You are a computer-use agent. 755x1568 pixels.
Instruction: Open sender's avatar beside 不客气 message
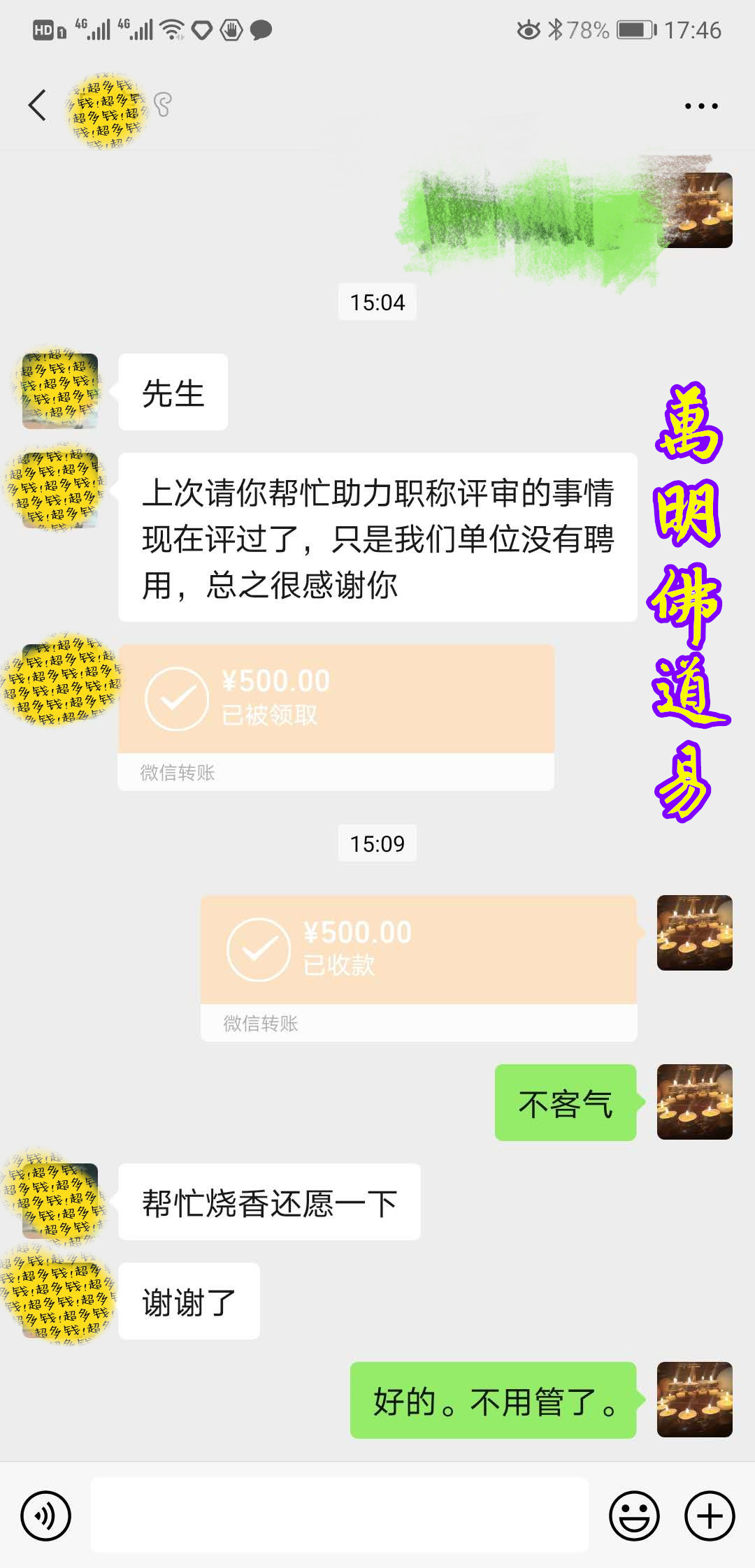point(694,1102)
